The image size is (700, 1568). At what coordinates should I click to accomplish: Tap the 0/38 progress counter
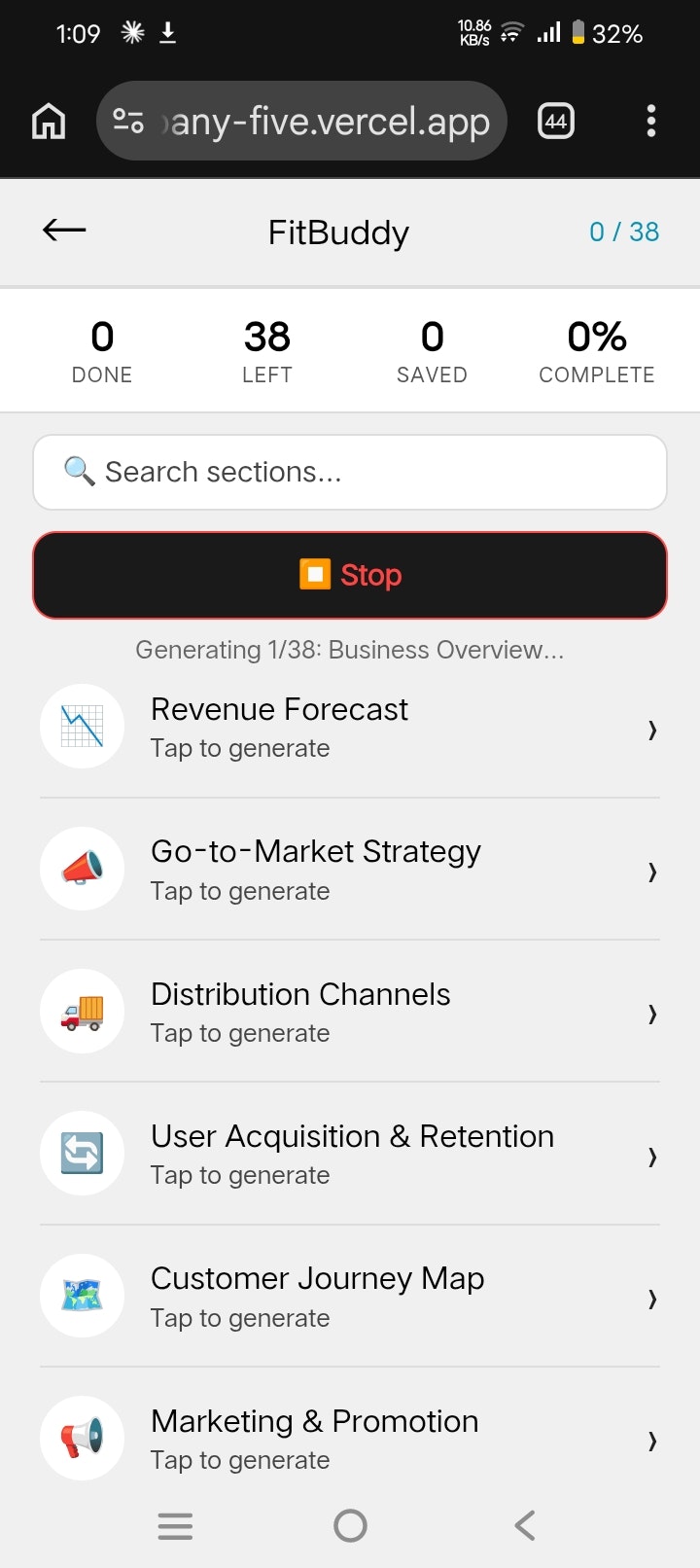pos(625,232)
